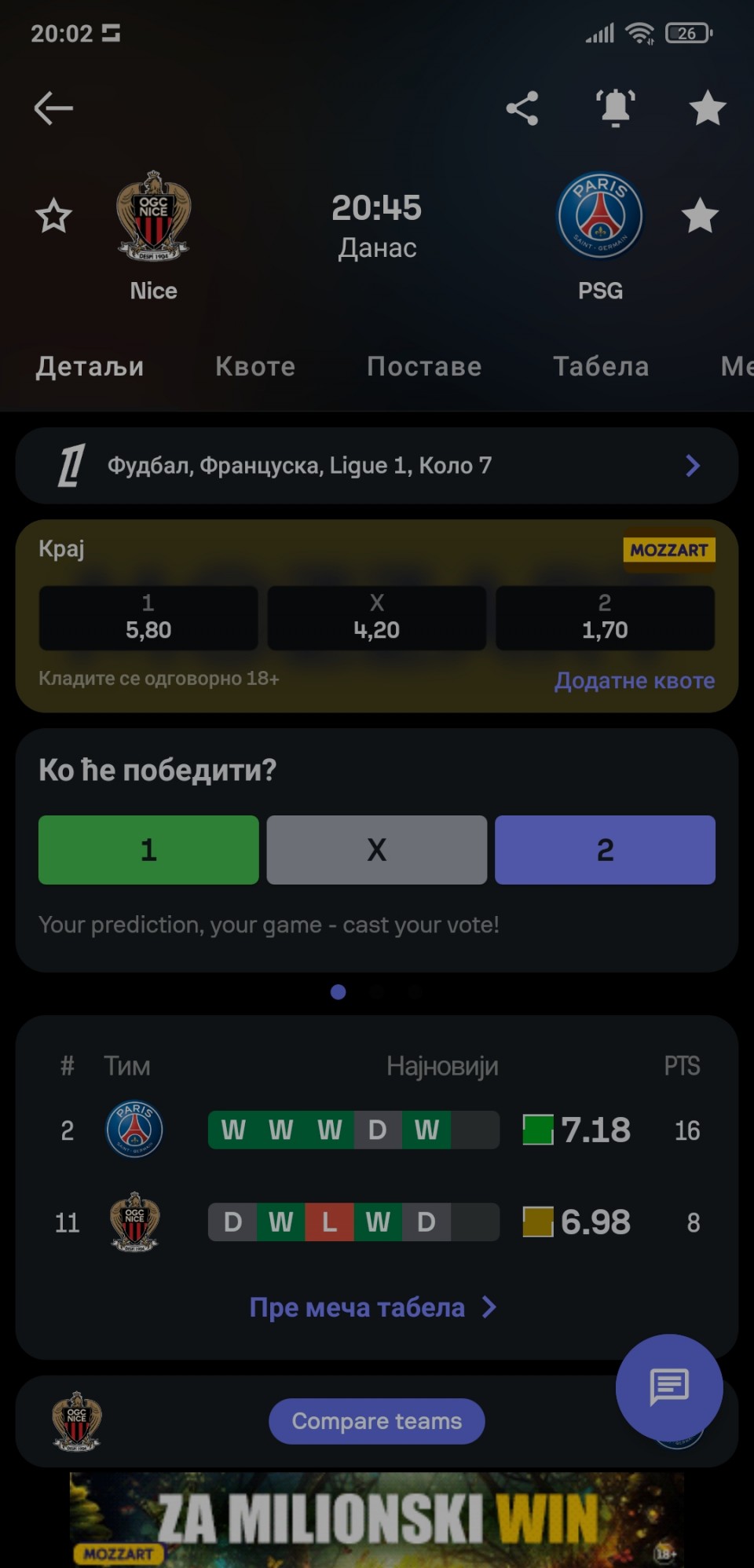Screen dimensions: 754x1568
Task: Select odds 5,80 for home win
Action: point(148,617)
